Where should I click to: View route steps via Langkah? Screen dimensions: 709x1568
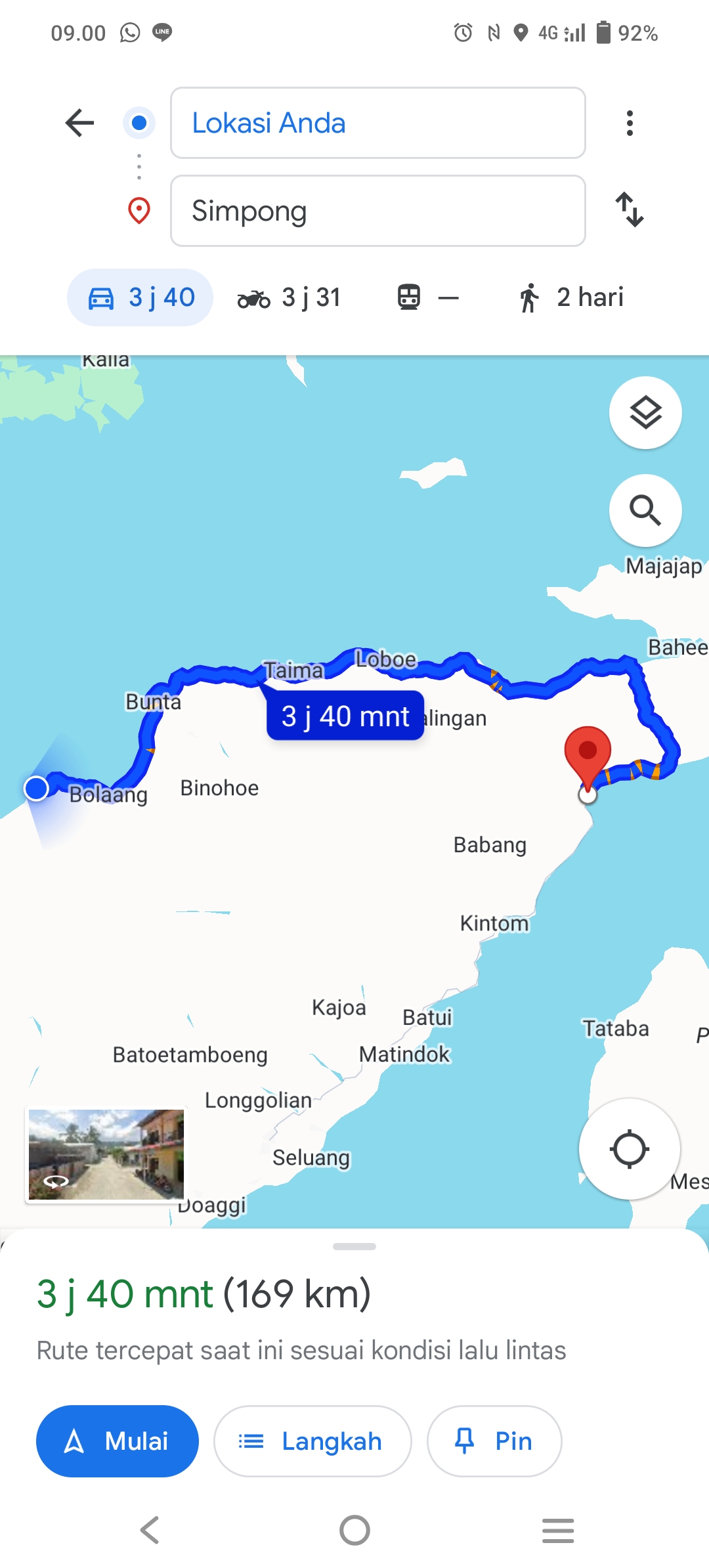pyautogui.click(x=312, y=1441)
